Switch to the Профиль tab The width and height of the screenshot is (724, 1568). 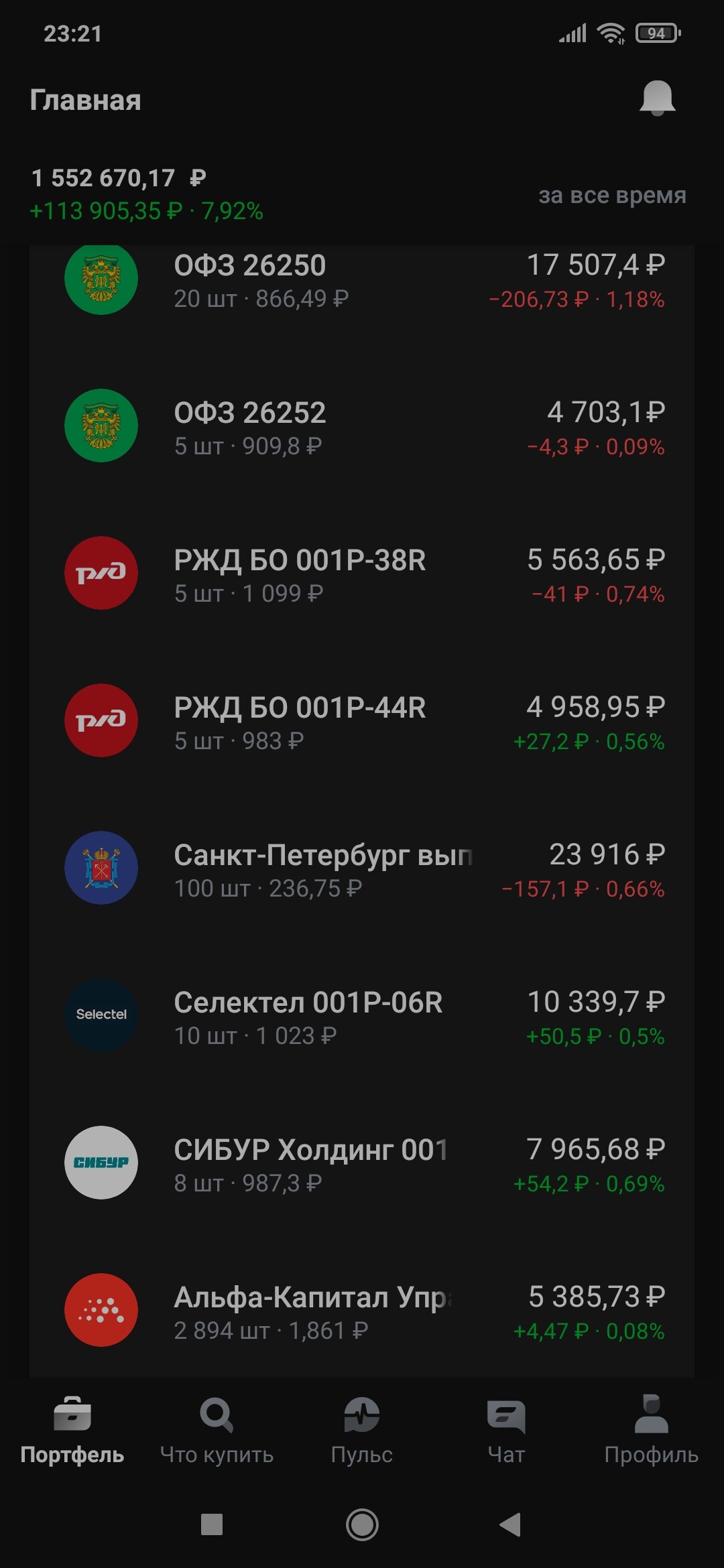pos(651,1431)
